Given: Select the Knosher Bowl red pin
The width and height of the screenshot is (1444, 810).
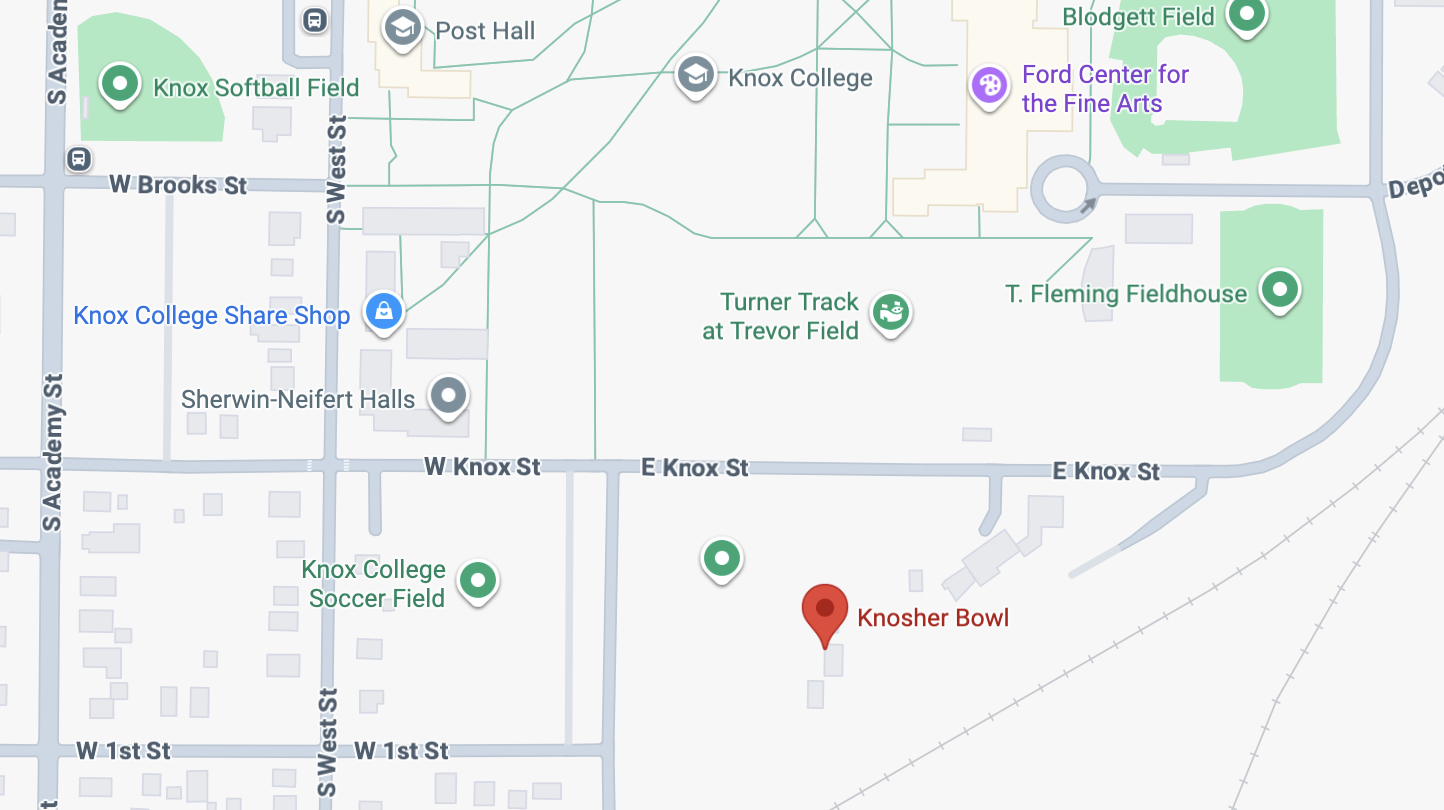Looking at the screenshot, I should (x=825, y=610).
